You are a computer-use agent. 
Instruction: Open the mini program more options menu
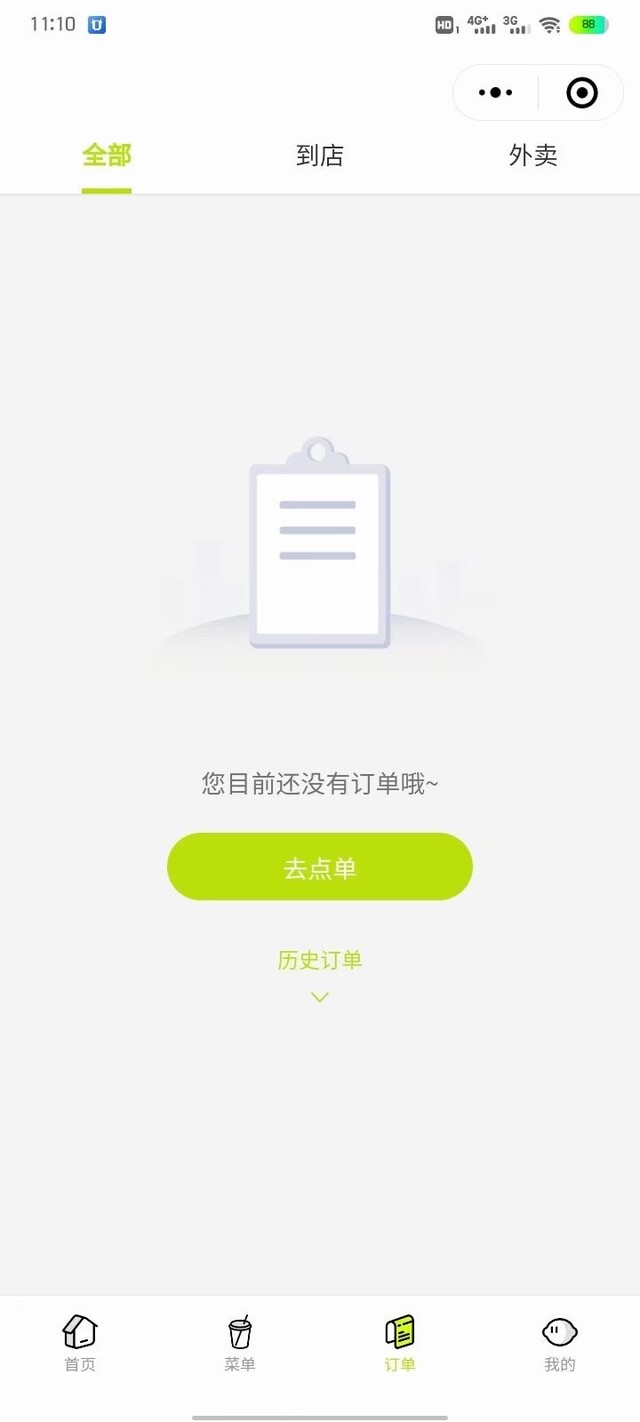click(x=496, y=93)
